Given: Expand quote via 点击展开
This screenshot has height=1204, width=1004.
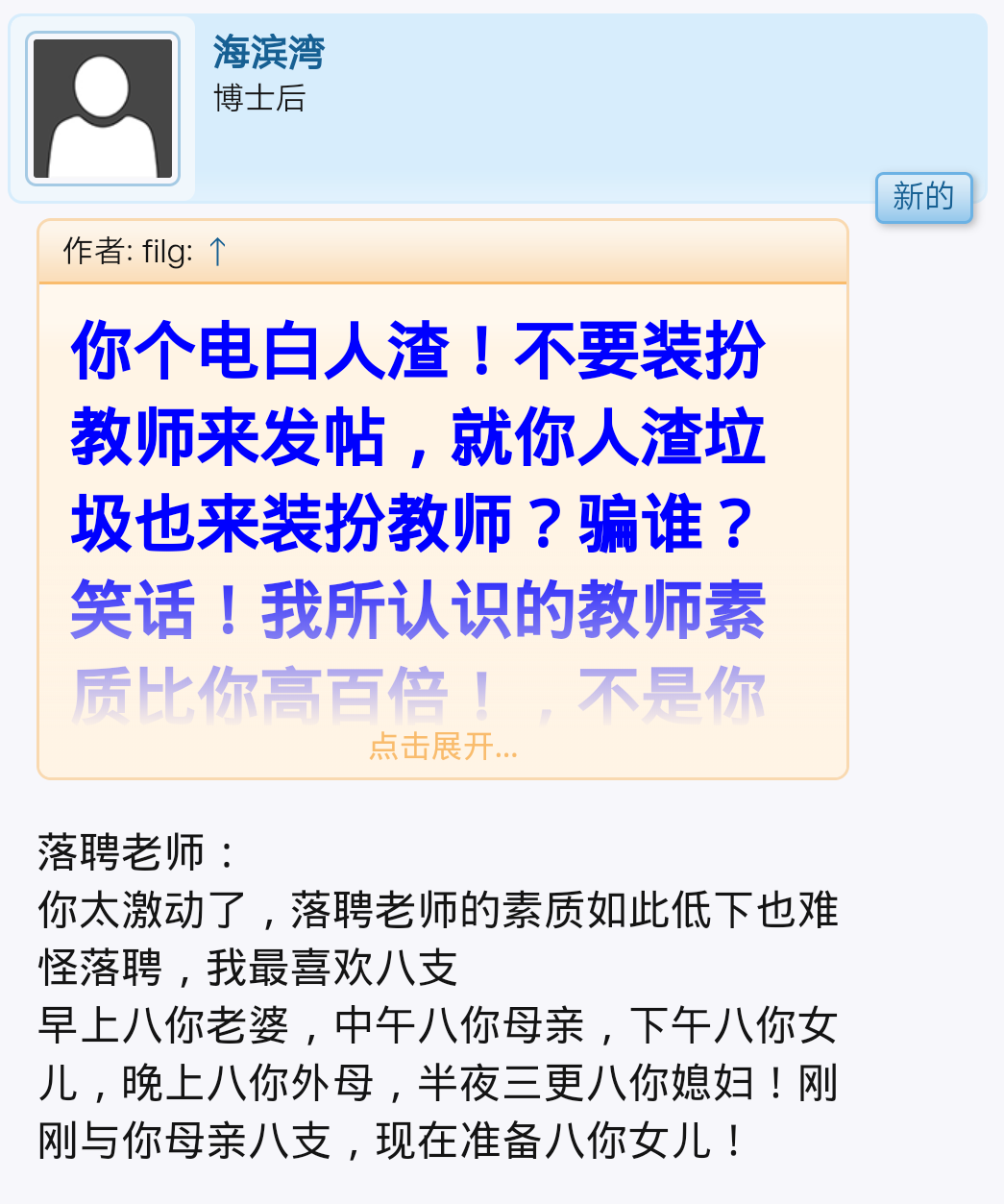Looking at the screenshot, I should coord(443,747).
